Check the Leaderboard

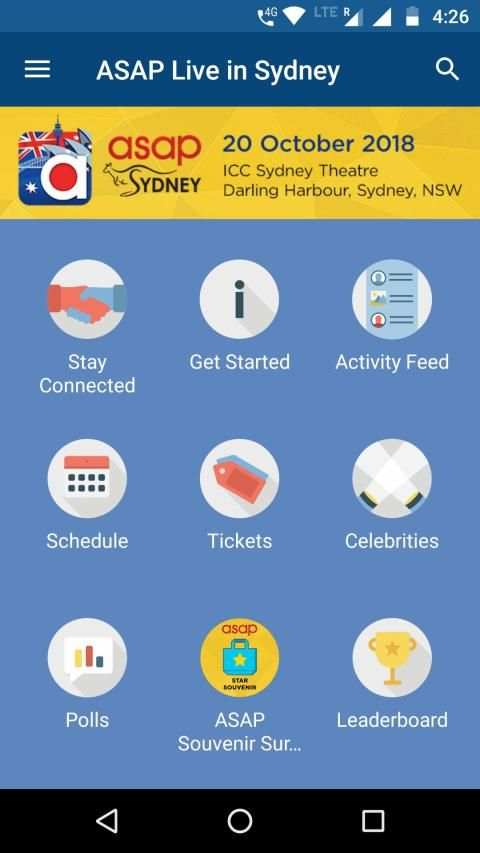coord(392,674)
